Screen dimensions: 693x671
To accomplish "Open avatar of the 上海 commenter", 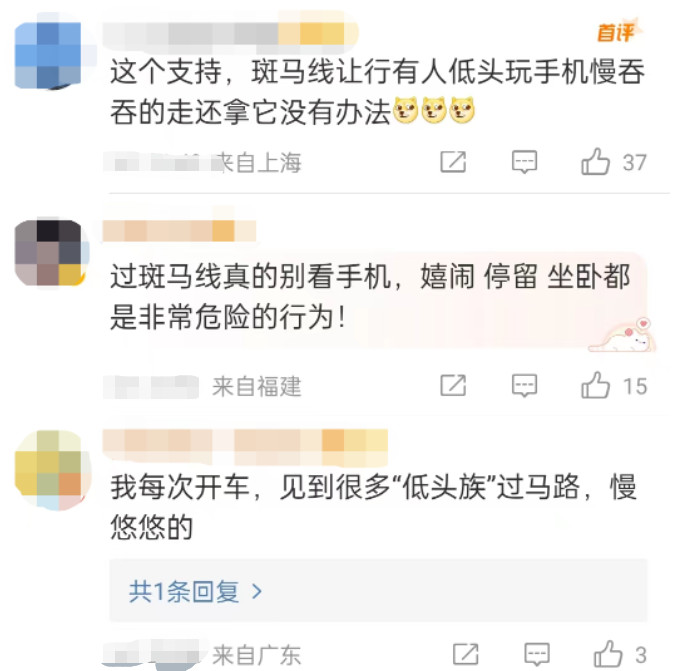I will tap(49, 55).
